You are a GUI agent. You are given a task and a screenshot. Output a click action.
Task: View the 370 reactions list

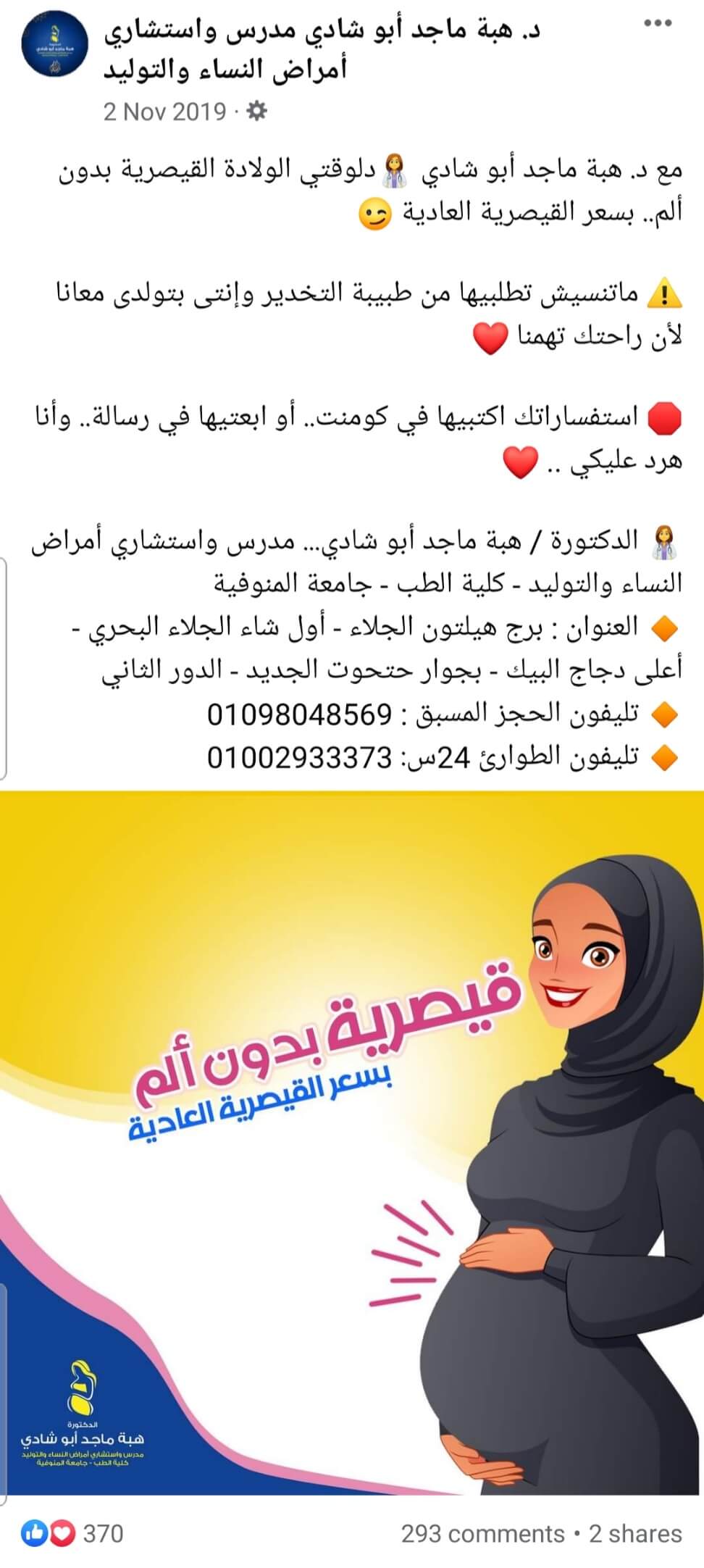point(72,1533)
